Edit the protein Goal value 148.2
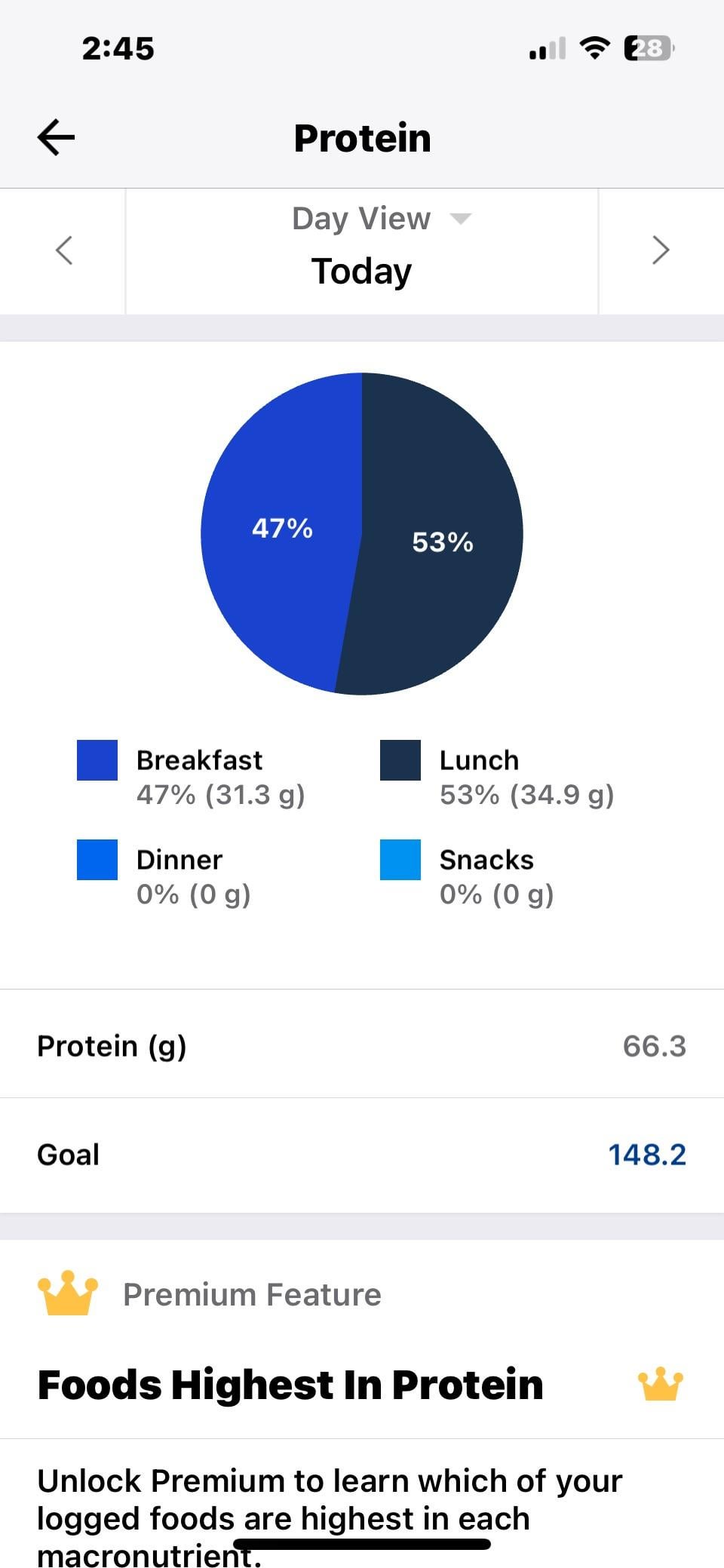This screenshot has height=1568, width=724. coord(647,1155)
